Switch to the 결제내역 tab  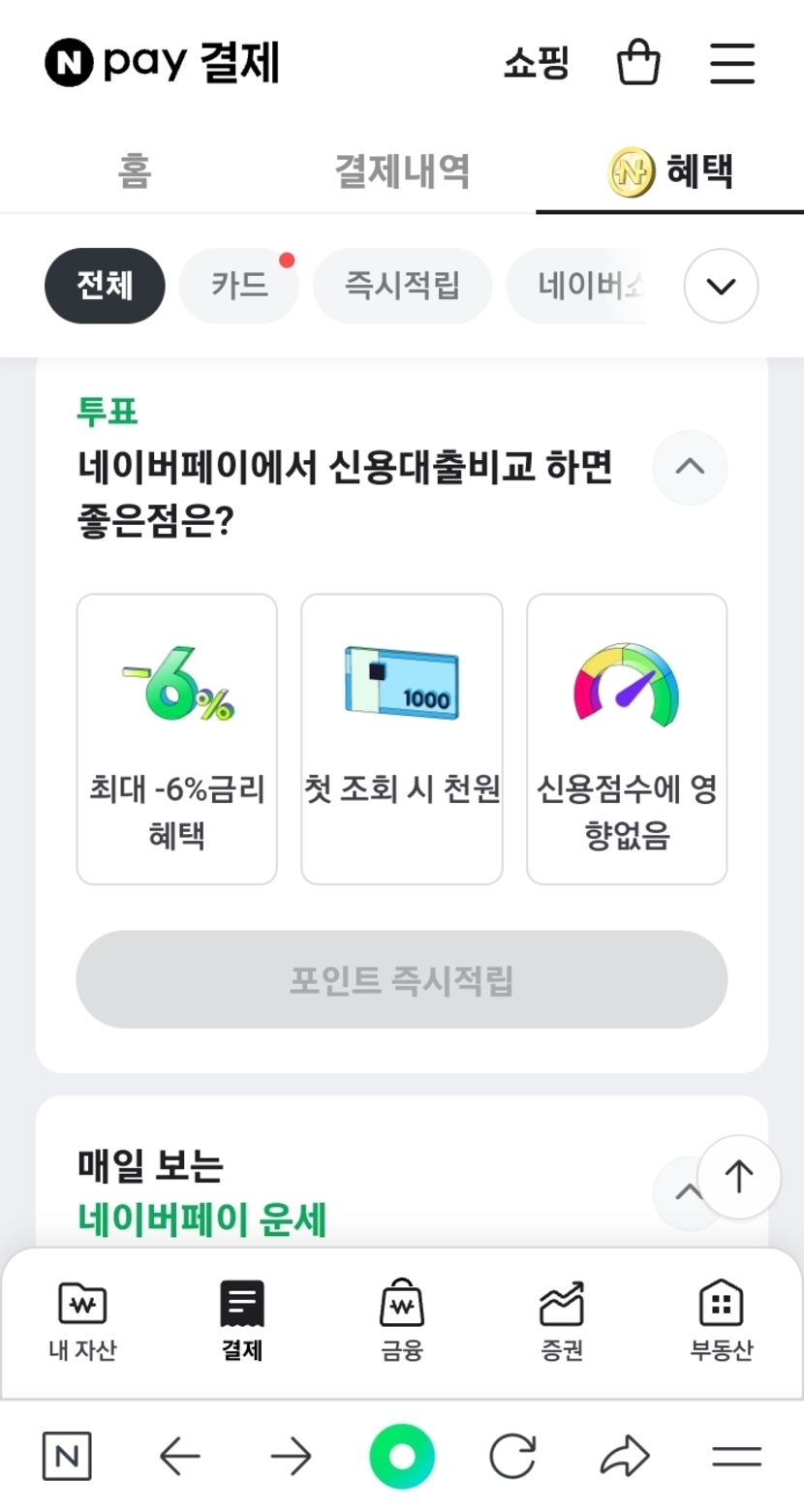coord(402,171)
